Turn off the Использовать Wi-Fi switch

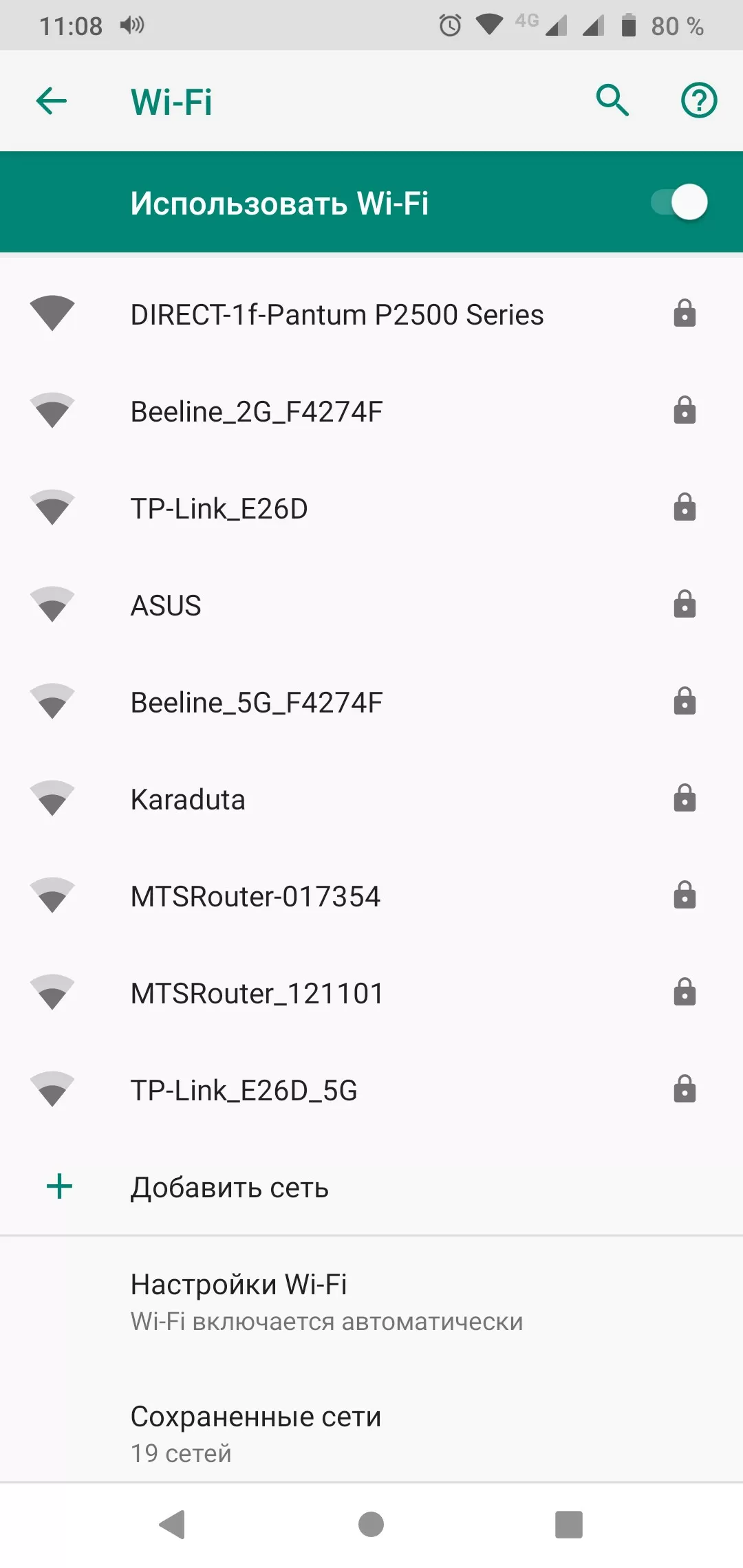point(680,203)
